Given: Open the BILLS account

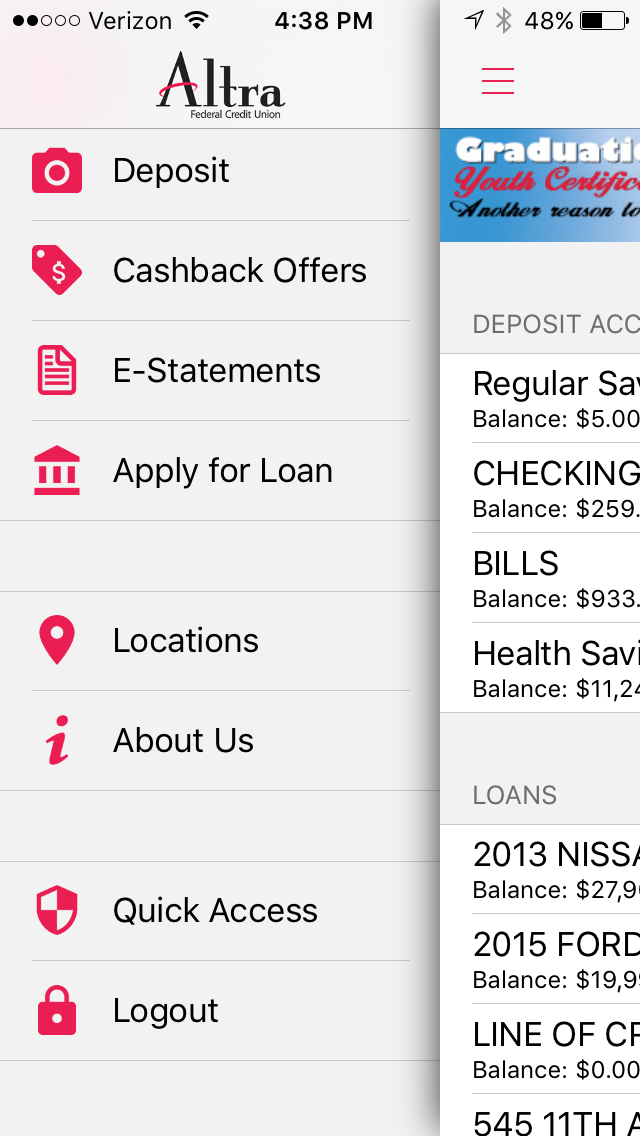Looking at the screenshot, I should pyautogui.click(x=540, y=577).
